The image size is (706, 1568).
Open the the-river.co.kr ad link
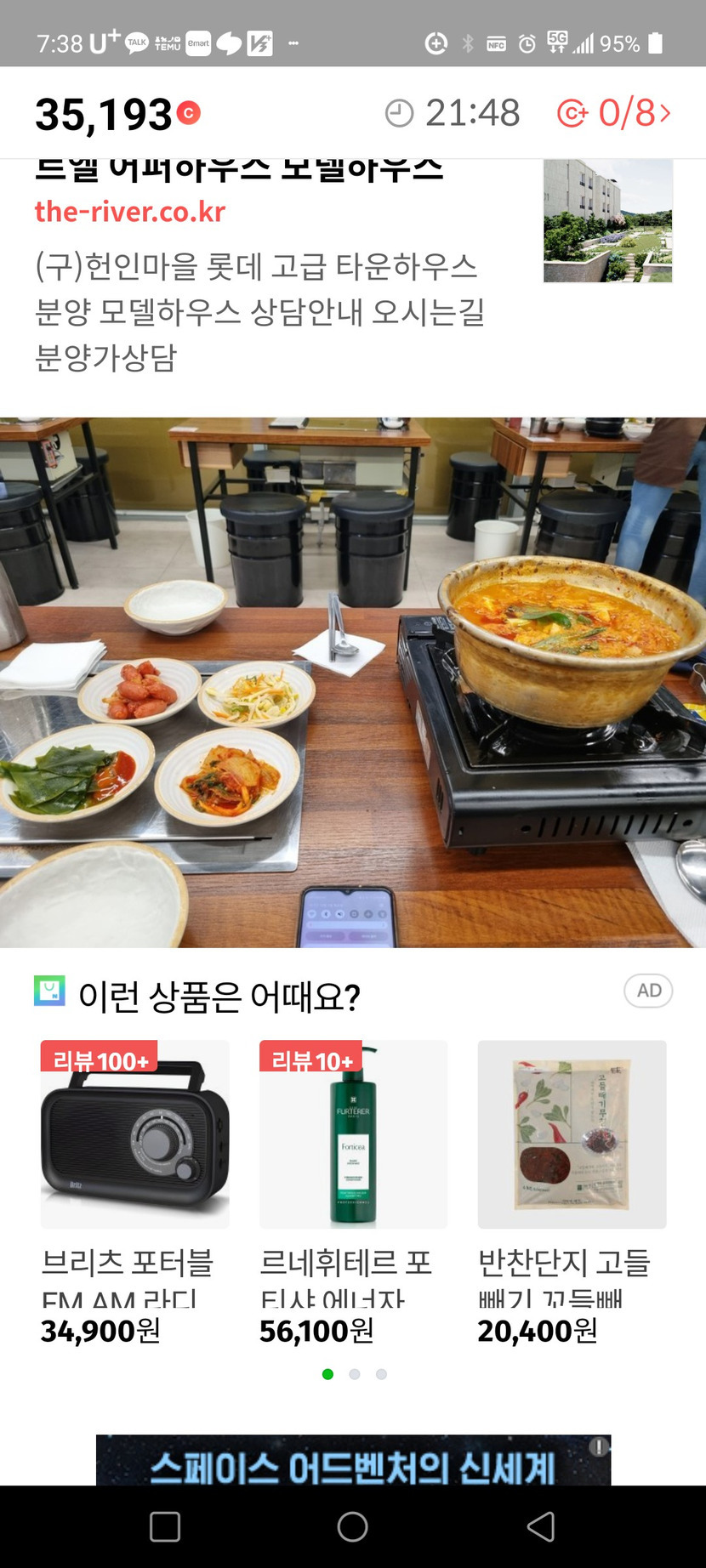coord(130,212)
